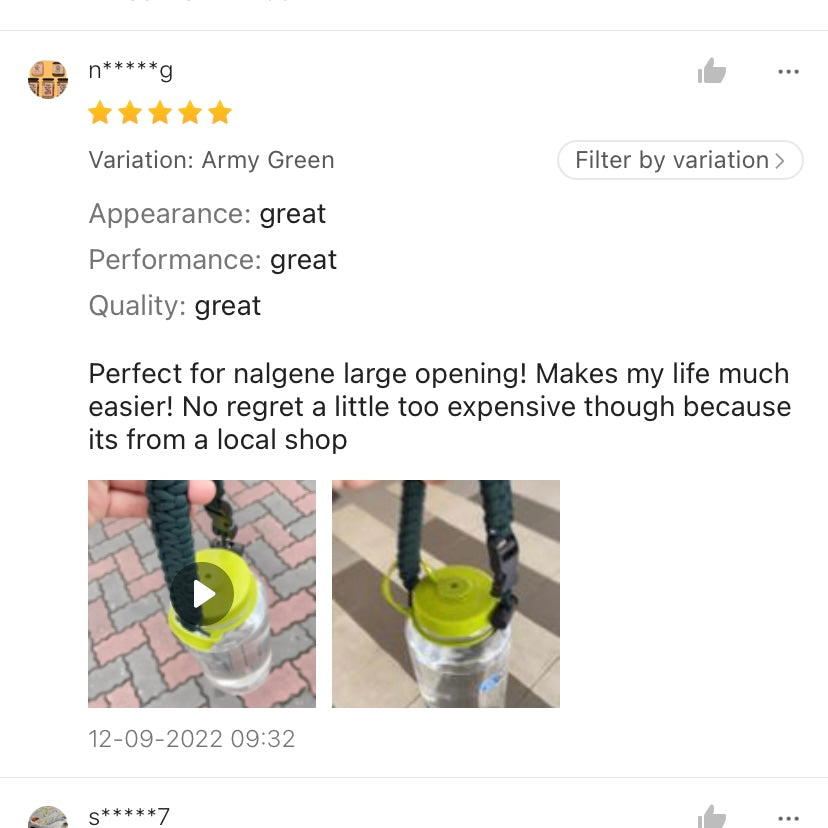Play the review video on brick pavement

click(x=202, y=594)
